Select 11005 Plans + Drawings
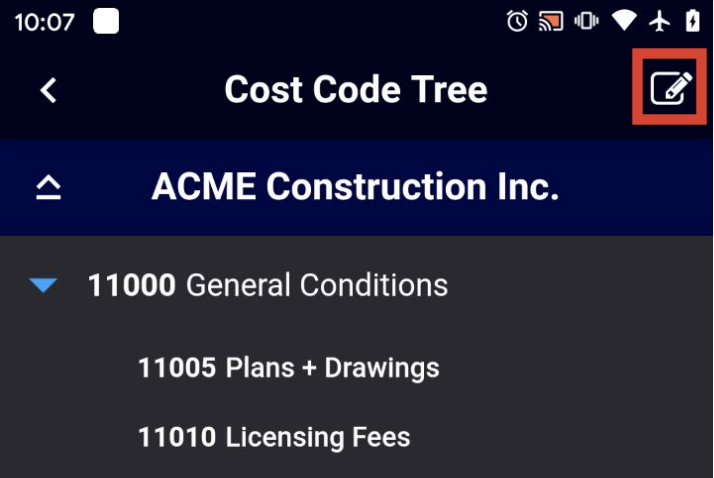 pos(288,368)
